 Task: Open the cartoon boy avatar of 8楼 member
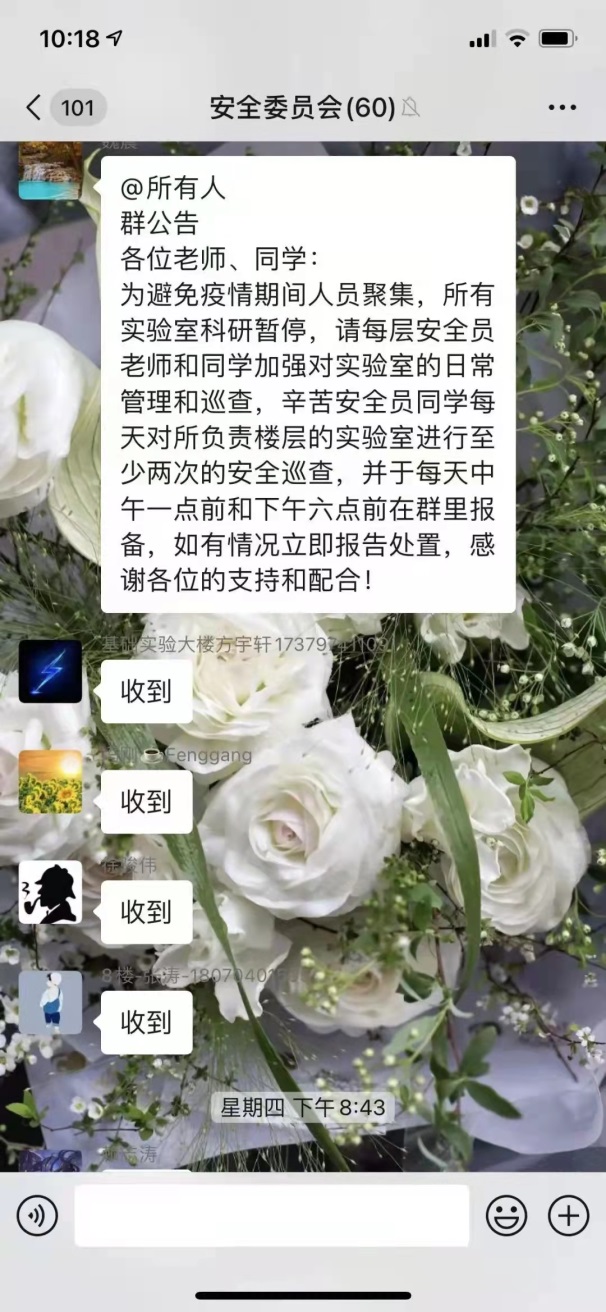pos(50,1002)
